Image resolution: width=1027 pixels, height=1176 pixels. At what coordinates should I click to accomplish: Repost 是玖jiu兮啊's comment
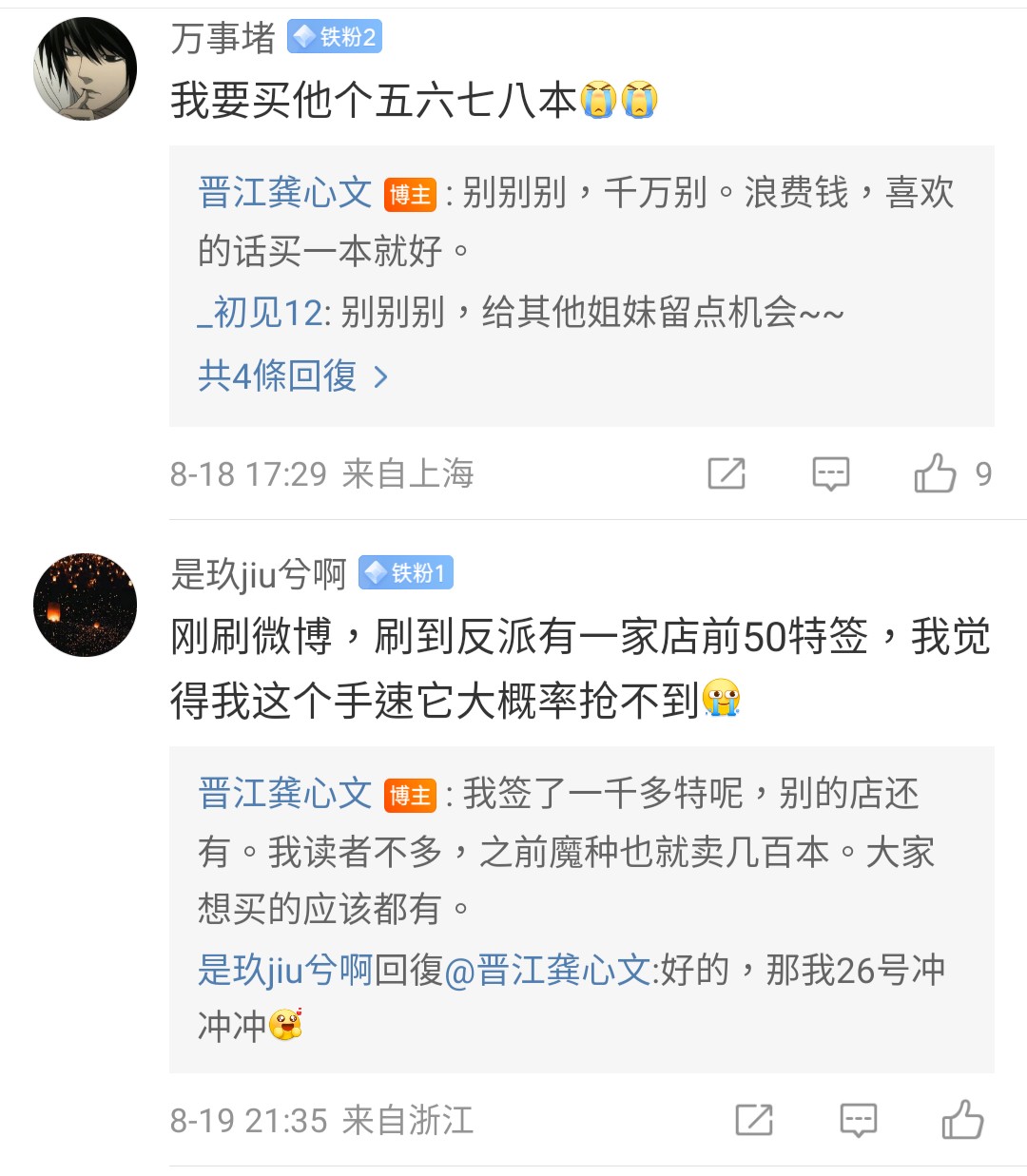point(754,1120)
